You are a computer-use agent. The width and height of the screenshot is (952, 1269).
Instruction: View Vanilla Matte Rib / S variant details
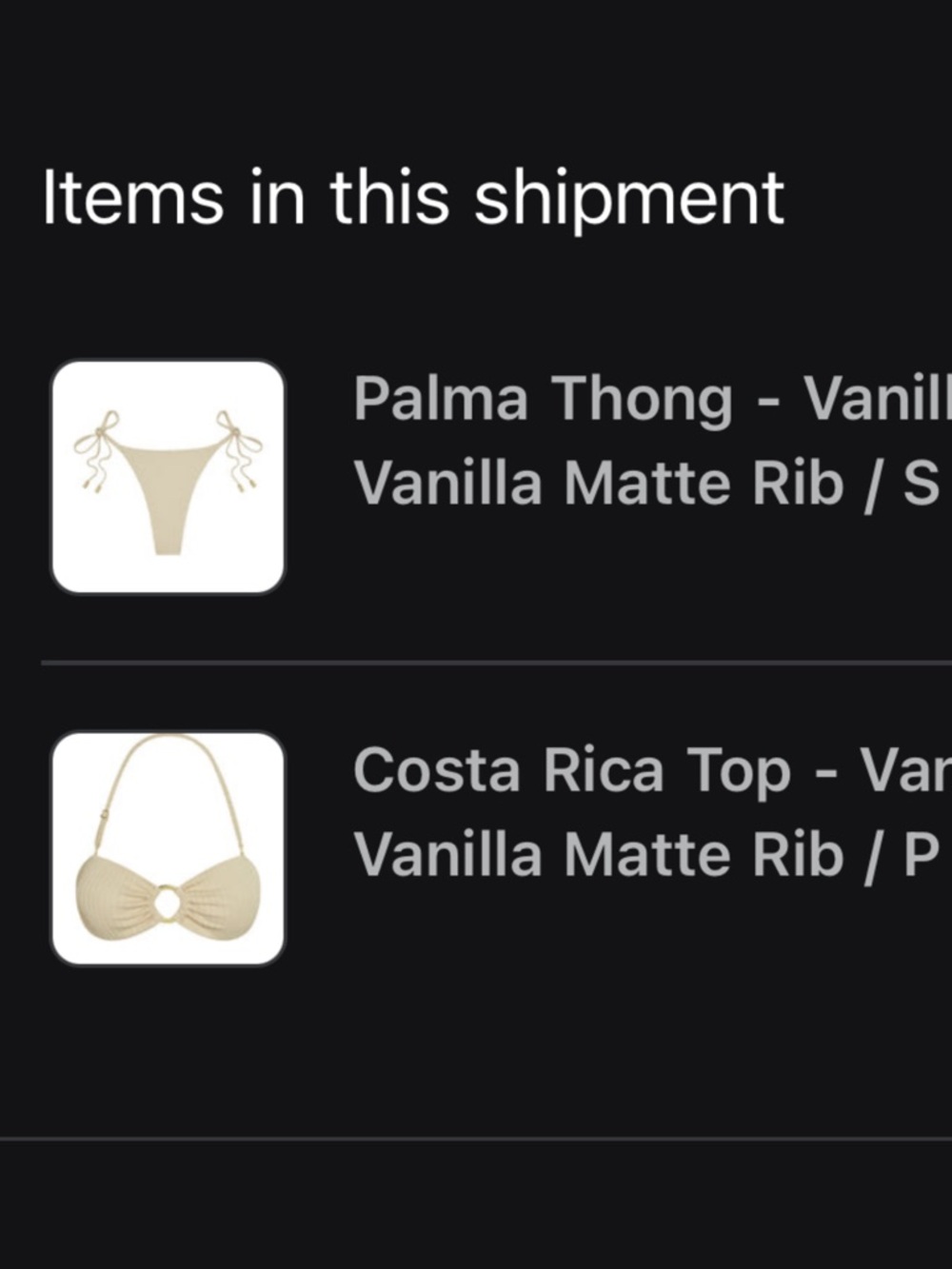647,484
